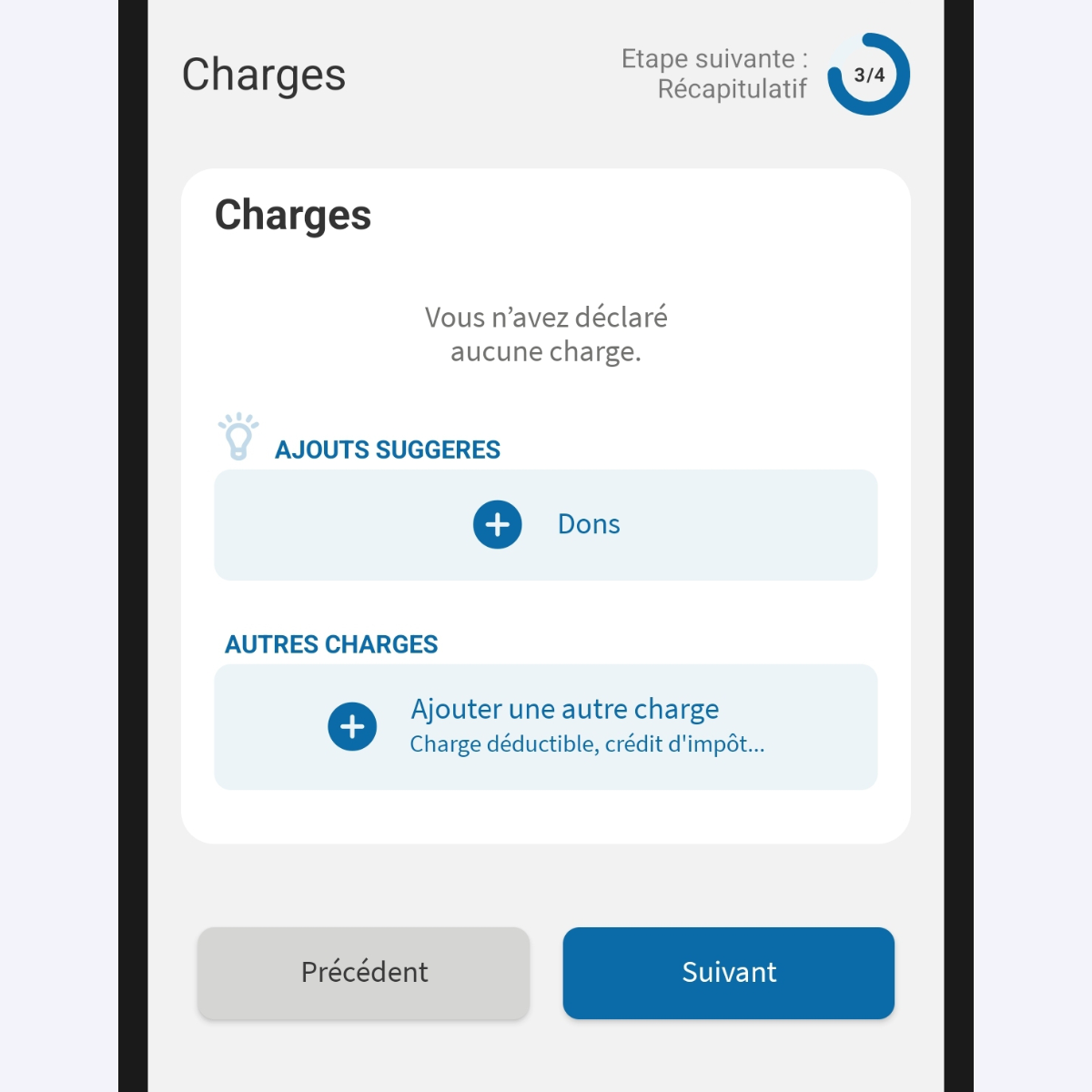
Task: Go back with the Précédent button
Action: pyautogui.click(x=364, y=973)
